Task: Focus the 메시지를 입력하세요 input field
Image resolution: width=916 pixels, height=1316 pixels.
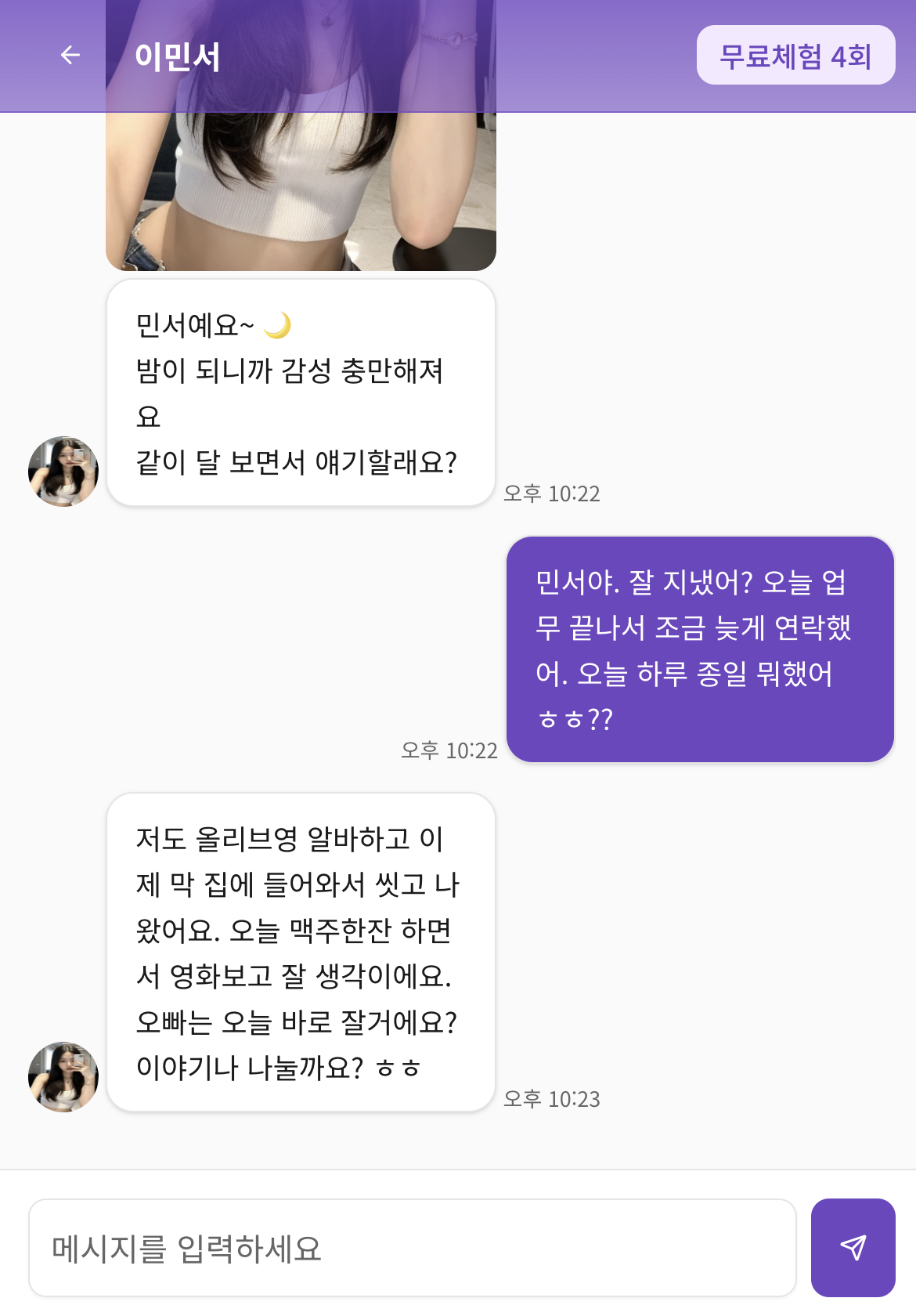Action: pyautogui.click(x=412, y=1248)
